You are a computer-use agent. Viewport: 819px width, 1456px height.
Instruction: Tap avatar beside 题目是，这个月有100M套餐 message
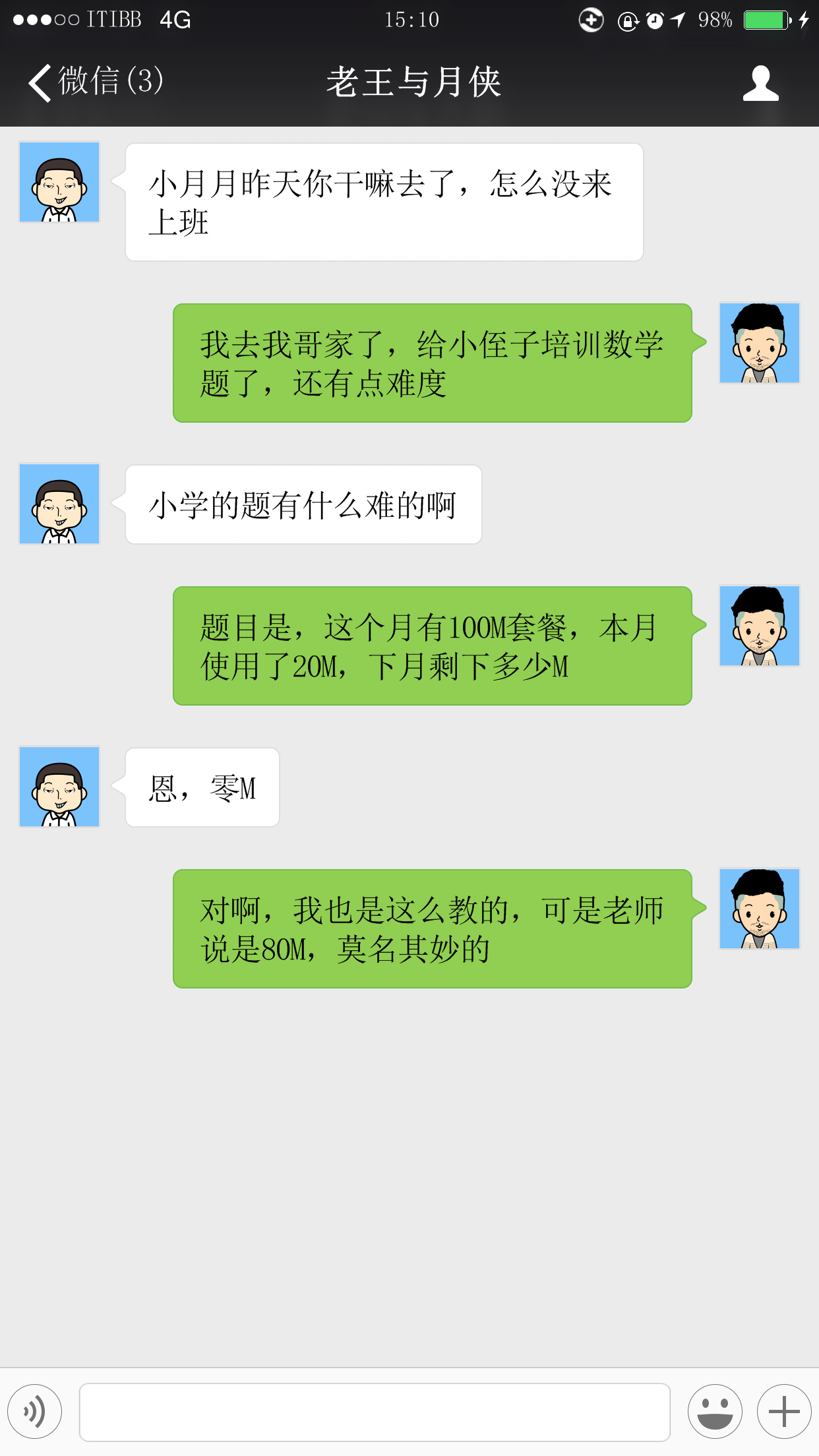tap(759, 626)
